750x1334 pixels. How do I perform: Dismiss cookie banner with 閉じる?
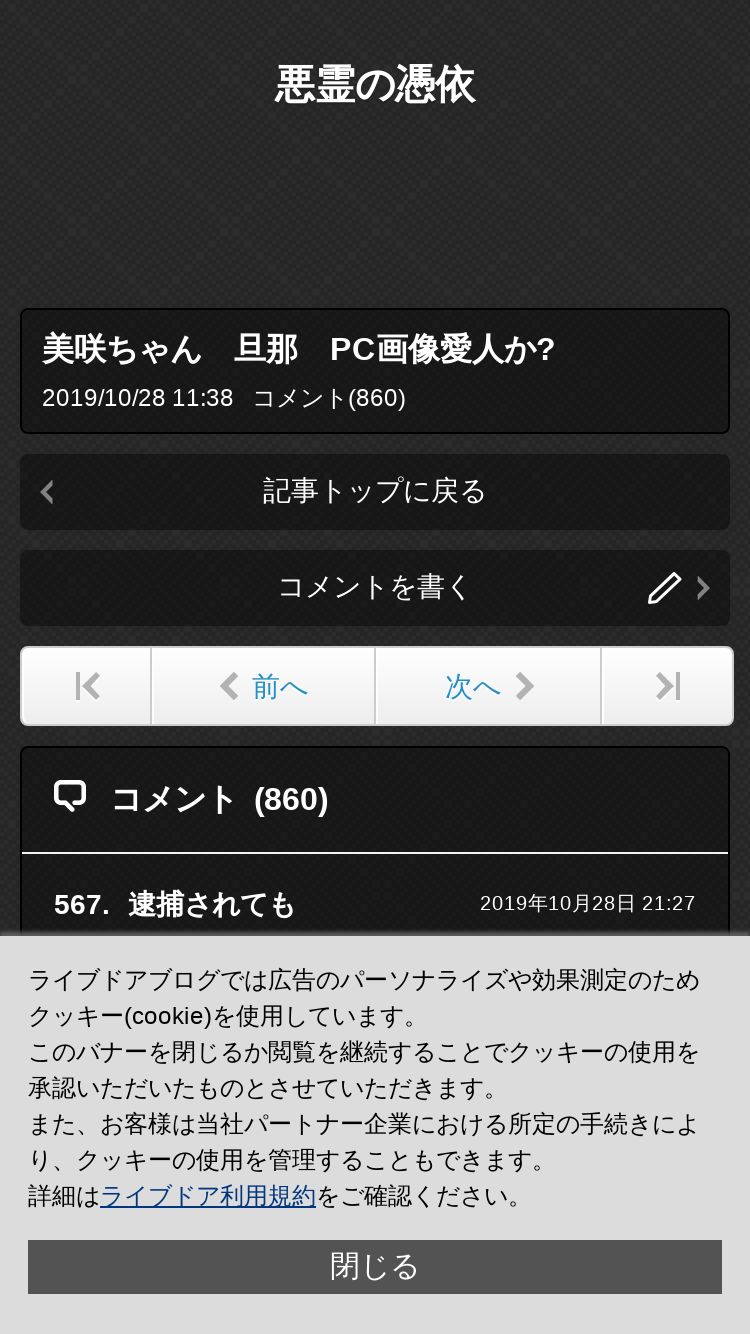pyautogui.click(x=375, y=1267)
